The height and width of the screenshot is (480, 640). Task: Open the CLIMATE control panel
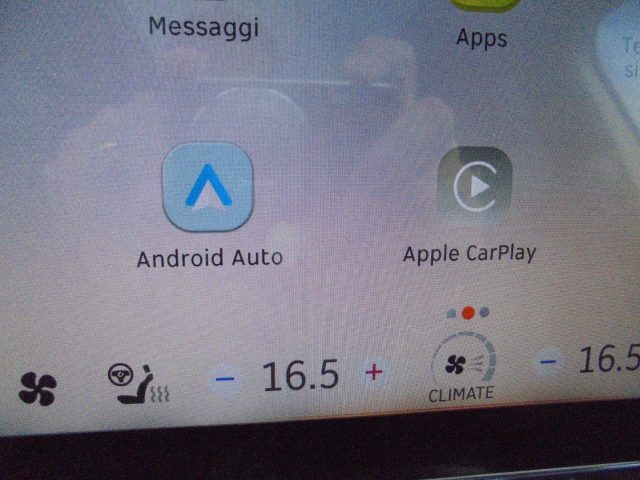[462, 366]
